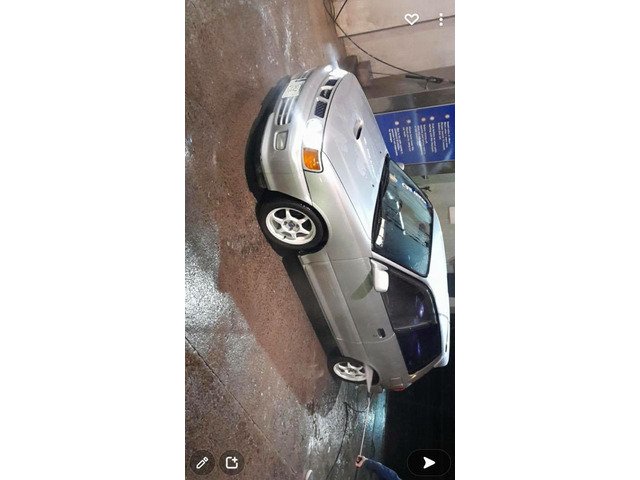Edit the snap with the pencil icon

click(202, 462)
